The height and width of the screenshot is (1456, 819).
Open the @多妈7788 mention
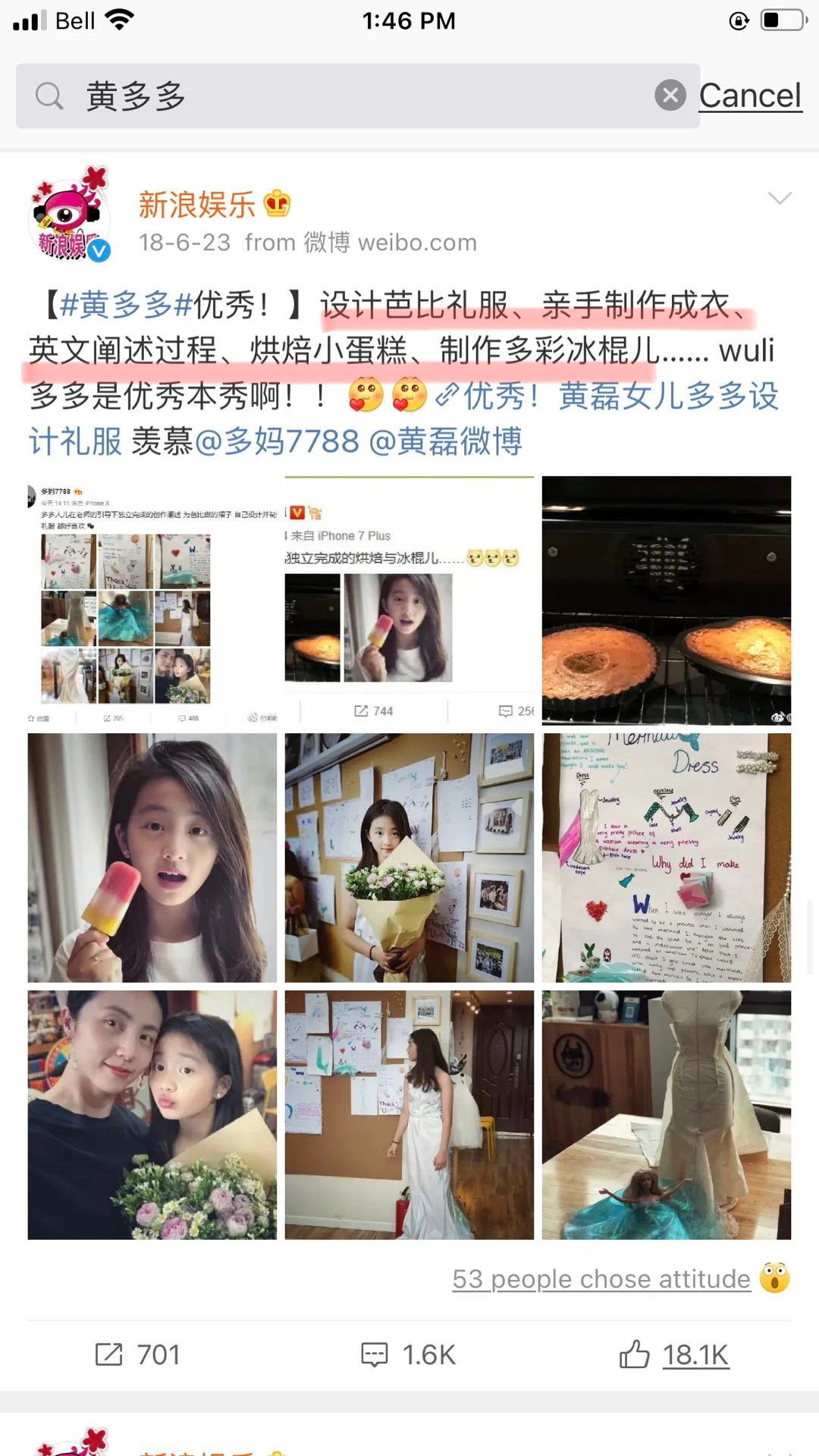point(277,442)
